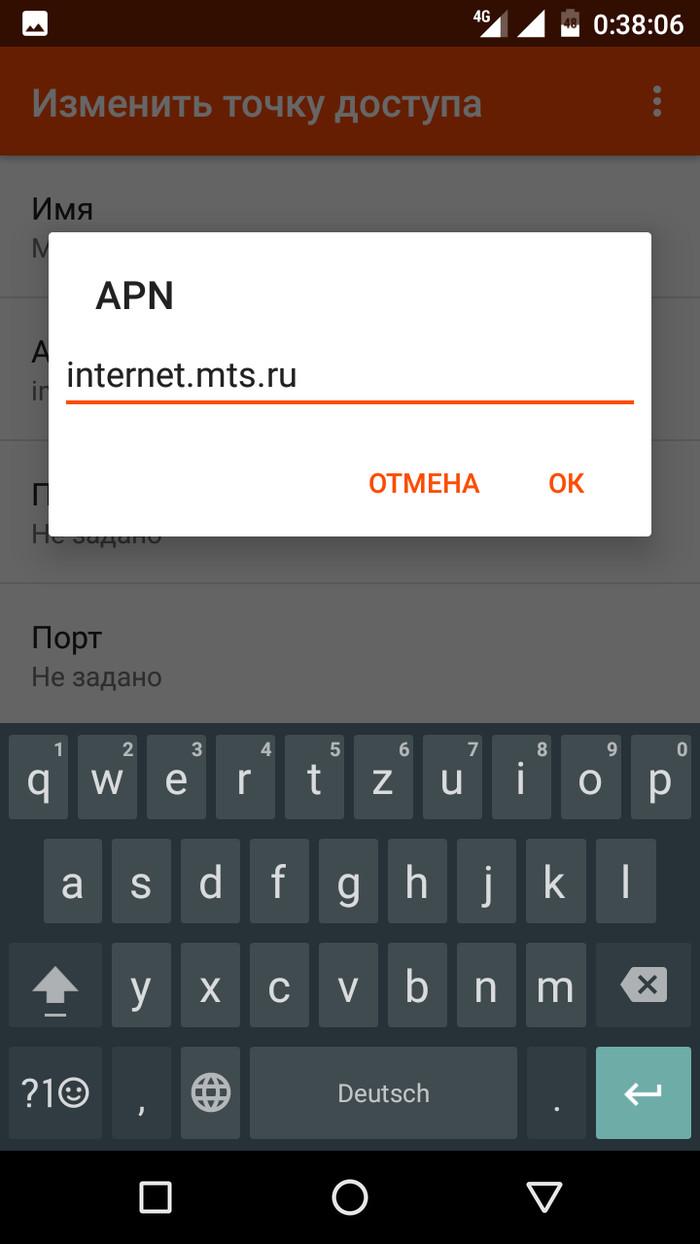Image resolution: width=700 pixels, height=1244 pixels.
Task: Switch keyboard language with globe key
Action: click(211, 1093)
